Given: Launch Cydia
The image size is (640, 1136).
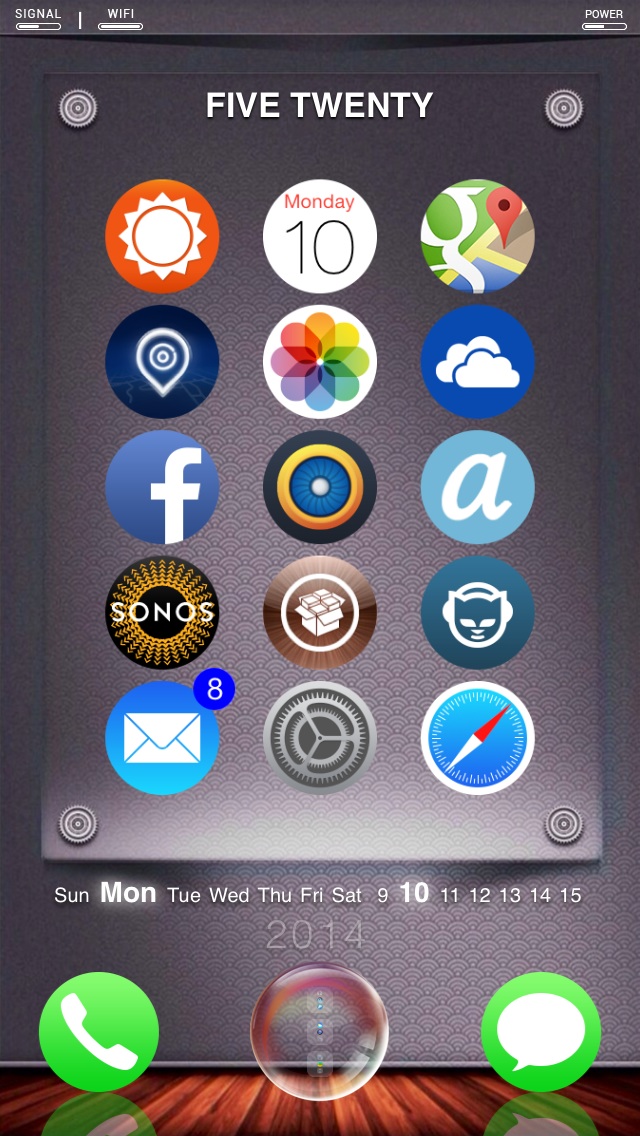Looking at the screenshot, I should click(x=320, y=612).
